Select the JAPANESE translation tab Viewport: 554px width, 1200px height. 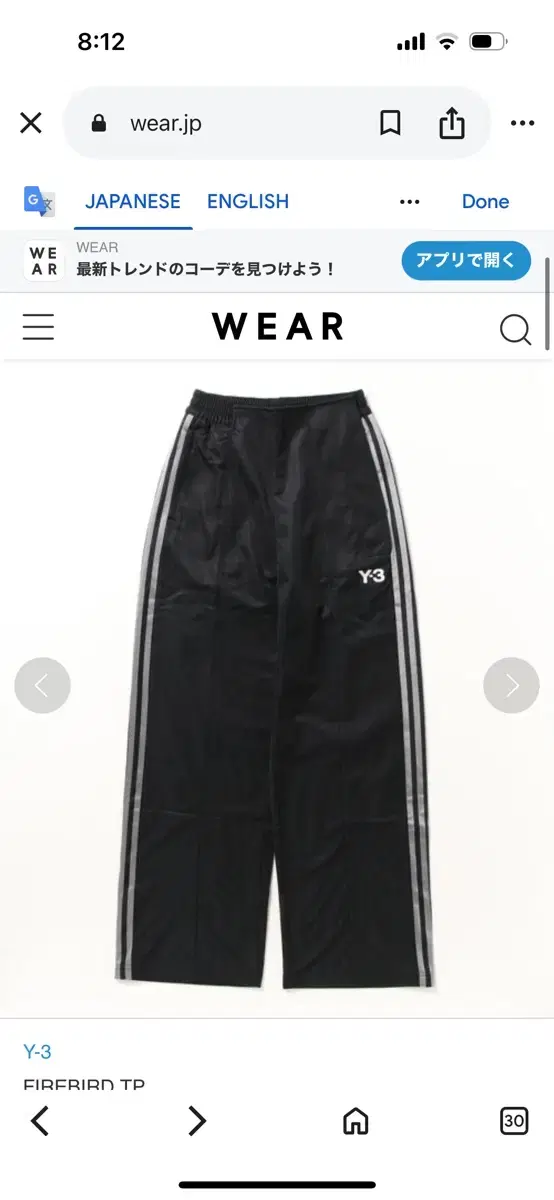coord(133,201)
